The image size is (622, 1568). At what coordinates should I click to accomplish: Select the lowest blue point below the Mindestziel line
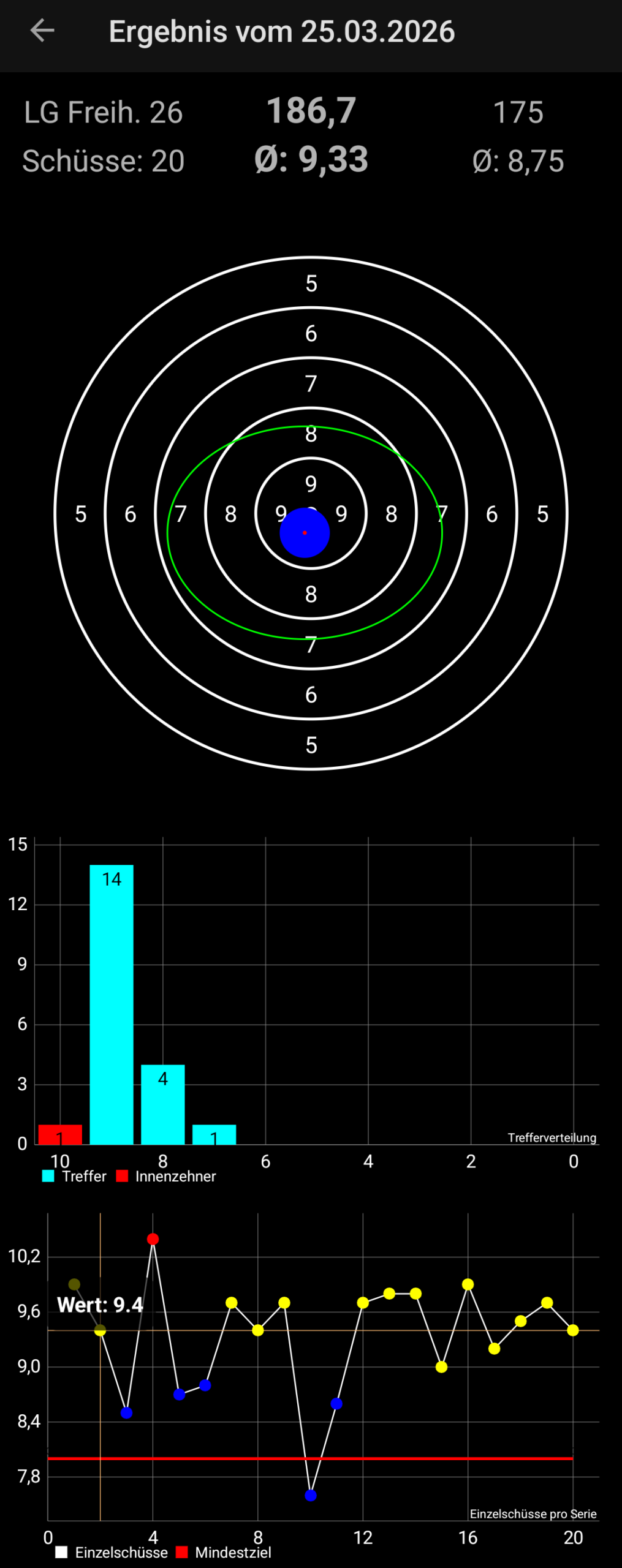click(311, 1495)
